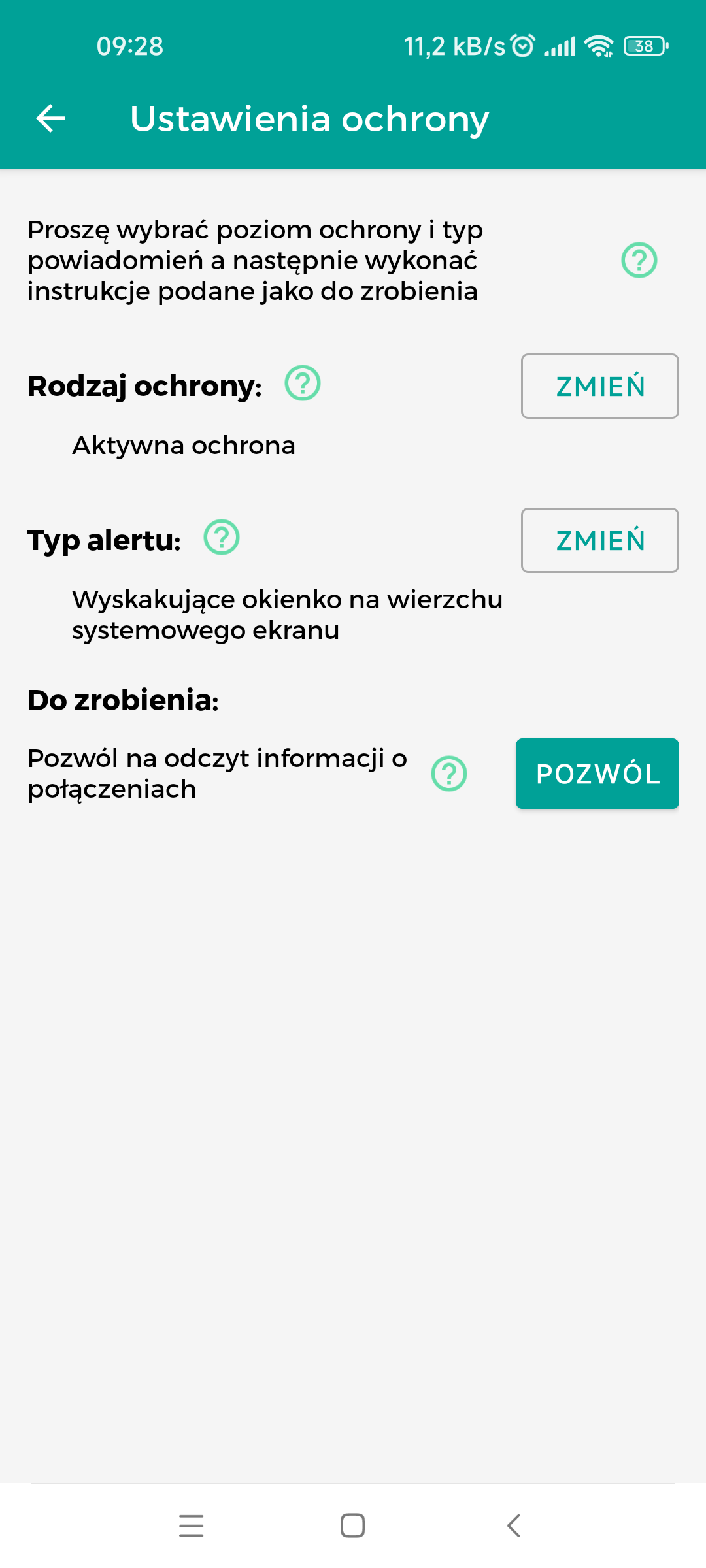The height and width of the screenshot is (1568, 706).
Task: Go back from Ustawienia ochrony
Action: [50, 119]
